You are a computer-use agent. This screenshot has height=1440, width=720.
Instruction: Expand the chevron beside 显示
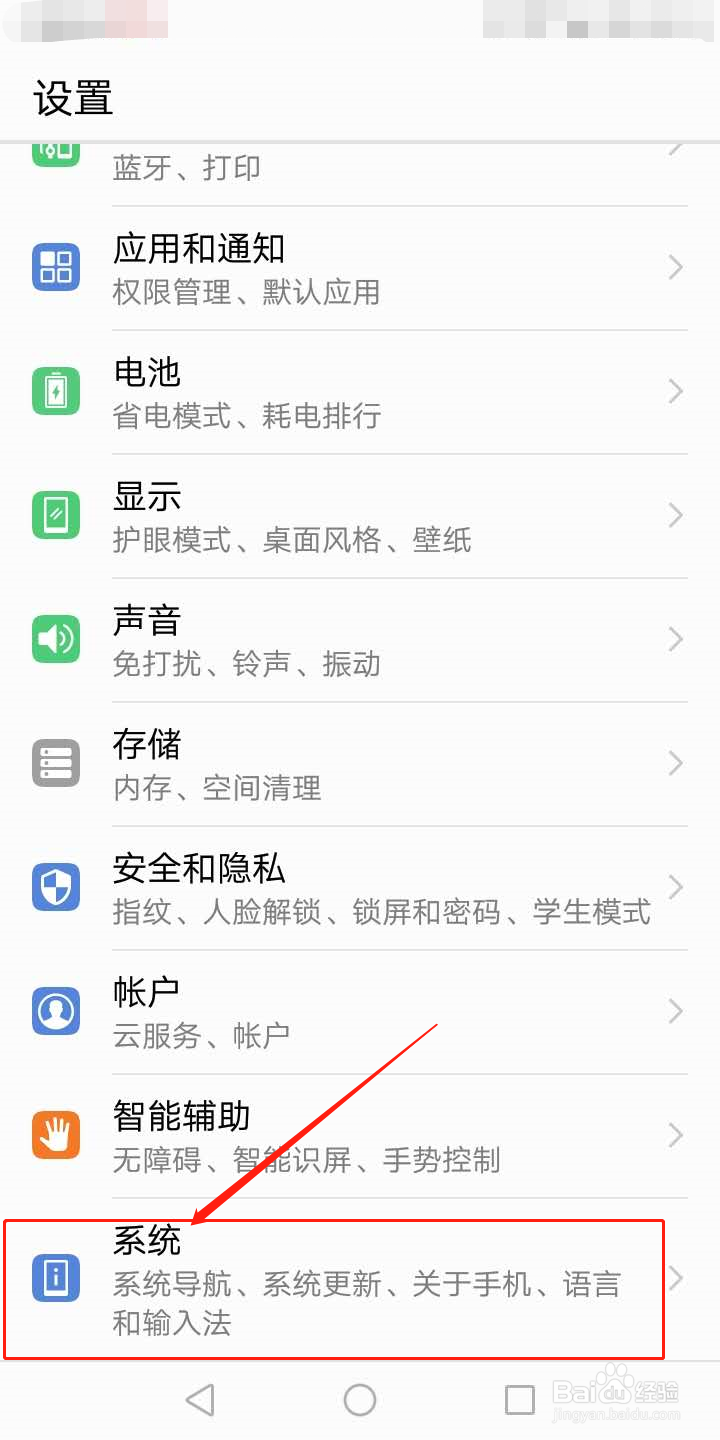click(x=675, y=515)
